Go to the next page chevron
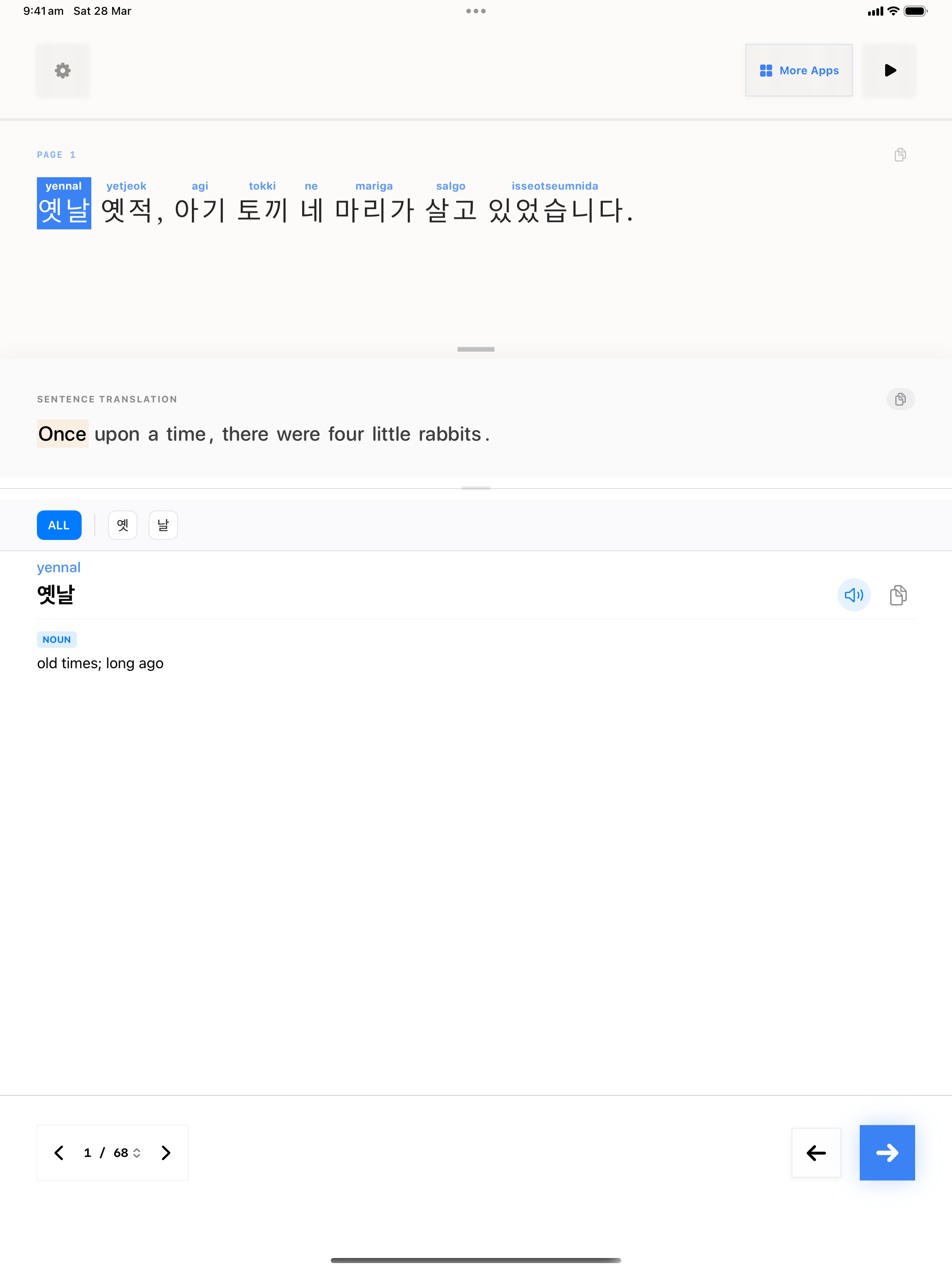The width and height of the screenshot is (952, 1270). click(166, 1152)
